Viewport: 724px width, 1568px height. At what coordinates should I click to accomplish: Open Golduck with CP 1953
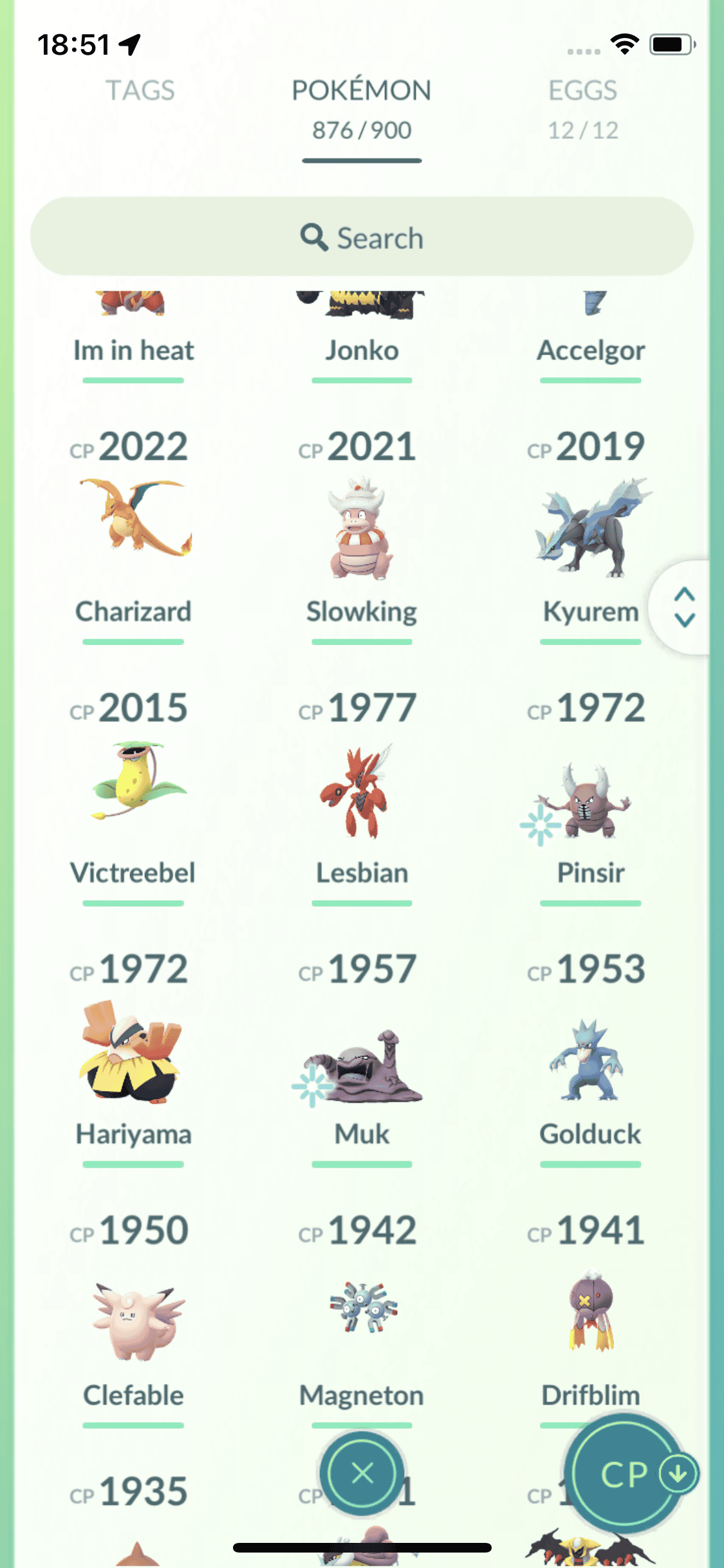click(x=591, y=1059)
